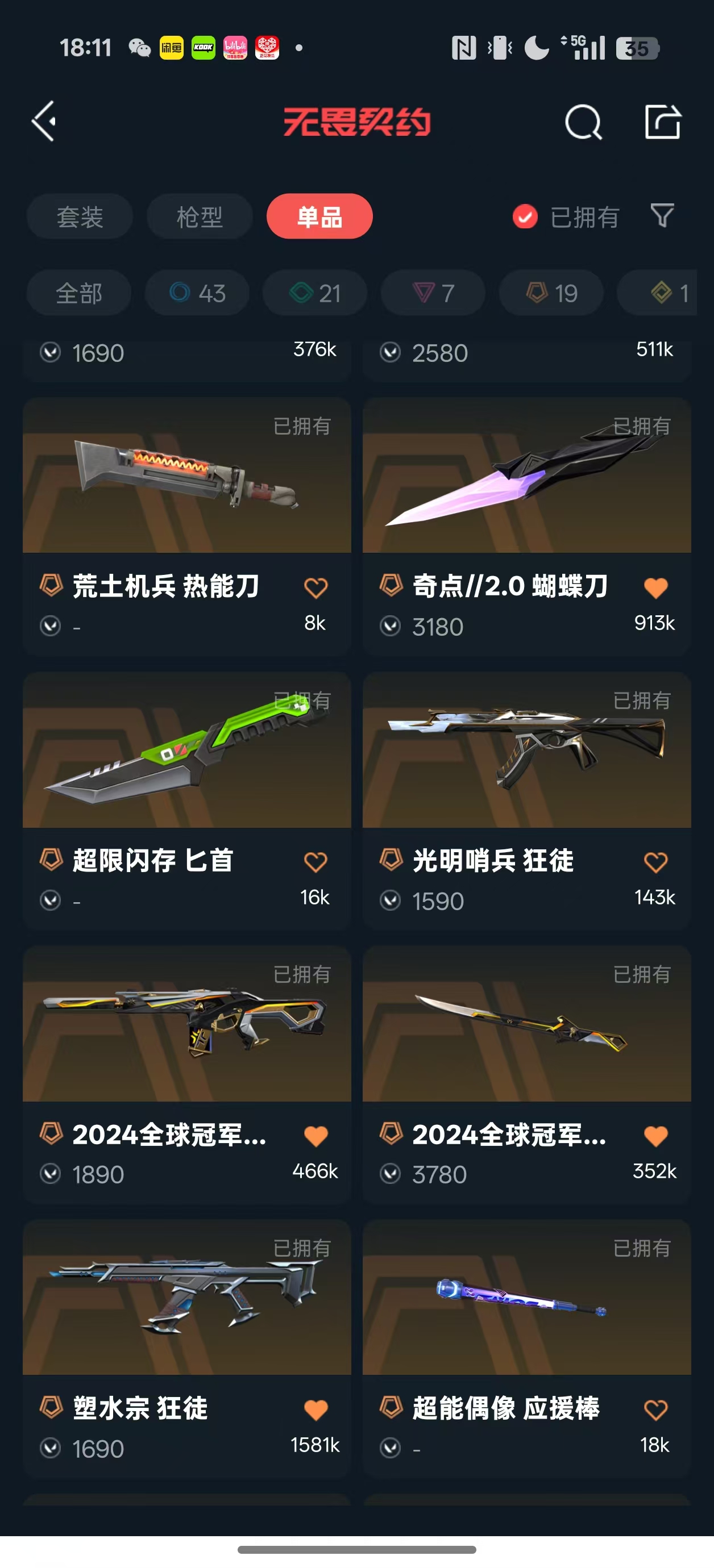Select the 全部 rarity chip

pos(78,293)
